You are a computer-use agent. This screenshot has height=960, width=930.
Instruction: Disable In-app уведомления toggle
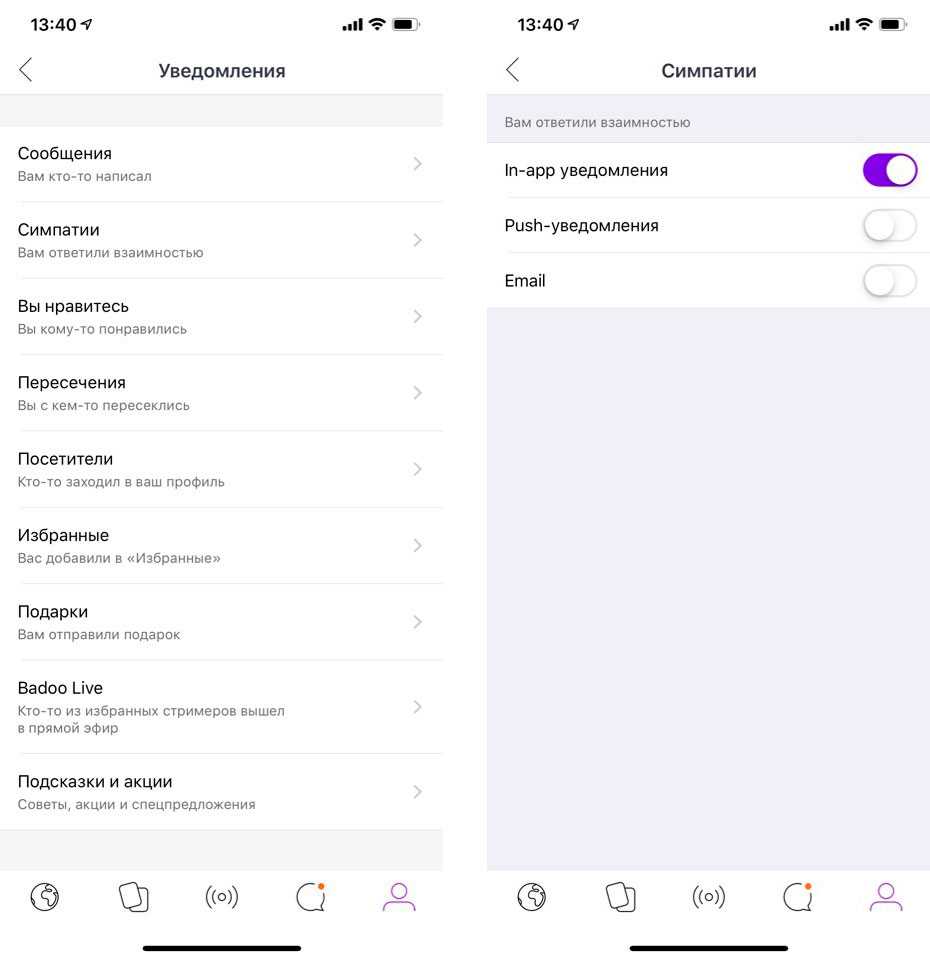[889, 170]
